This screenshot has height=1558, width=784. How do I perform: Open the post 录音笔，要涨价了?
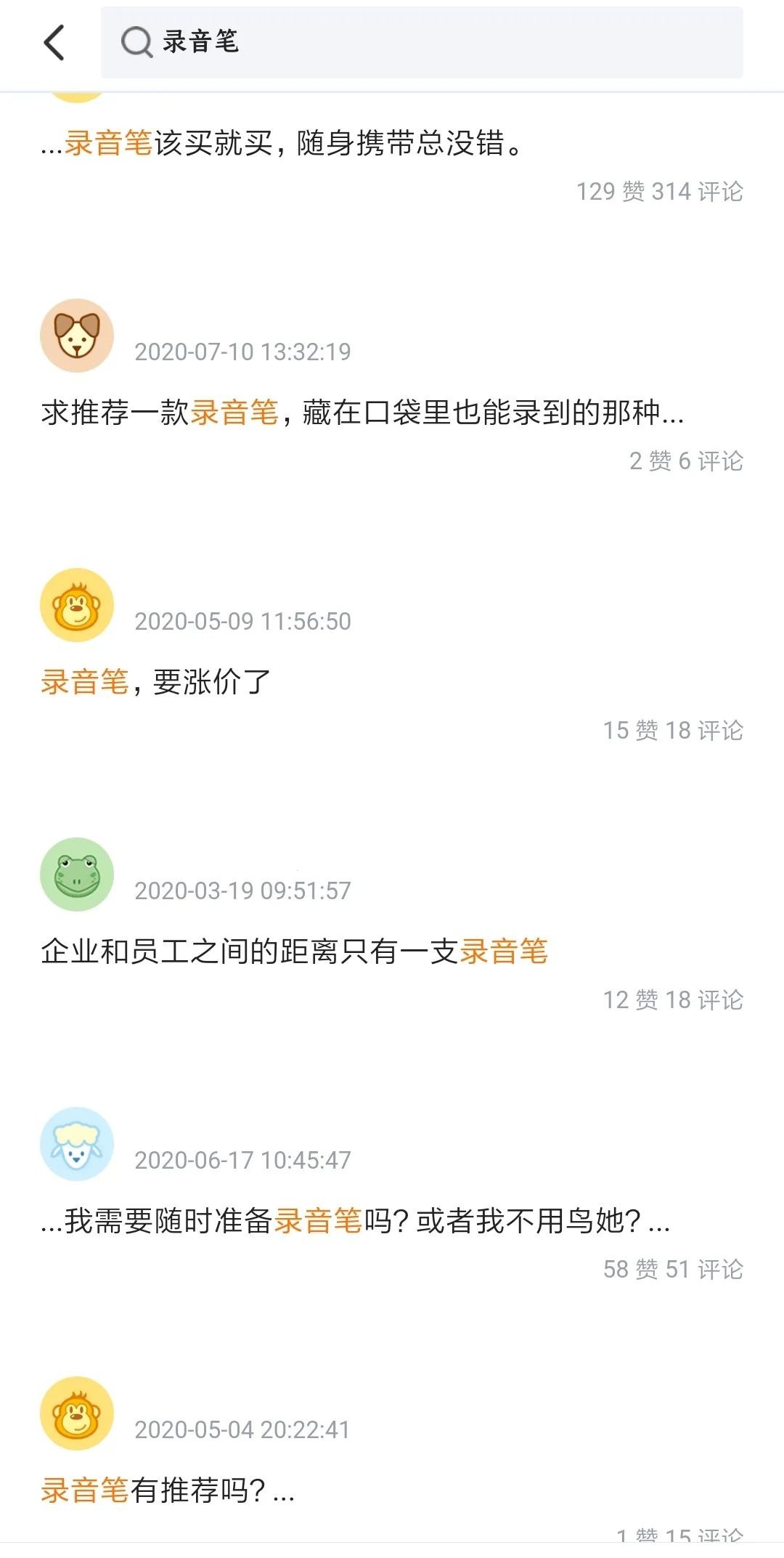[156, 682]
